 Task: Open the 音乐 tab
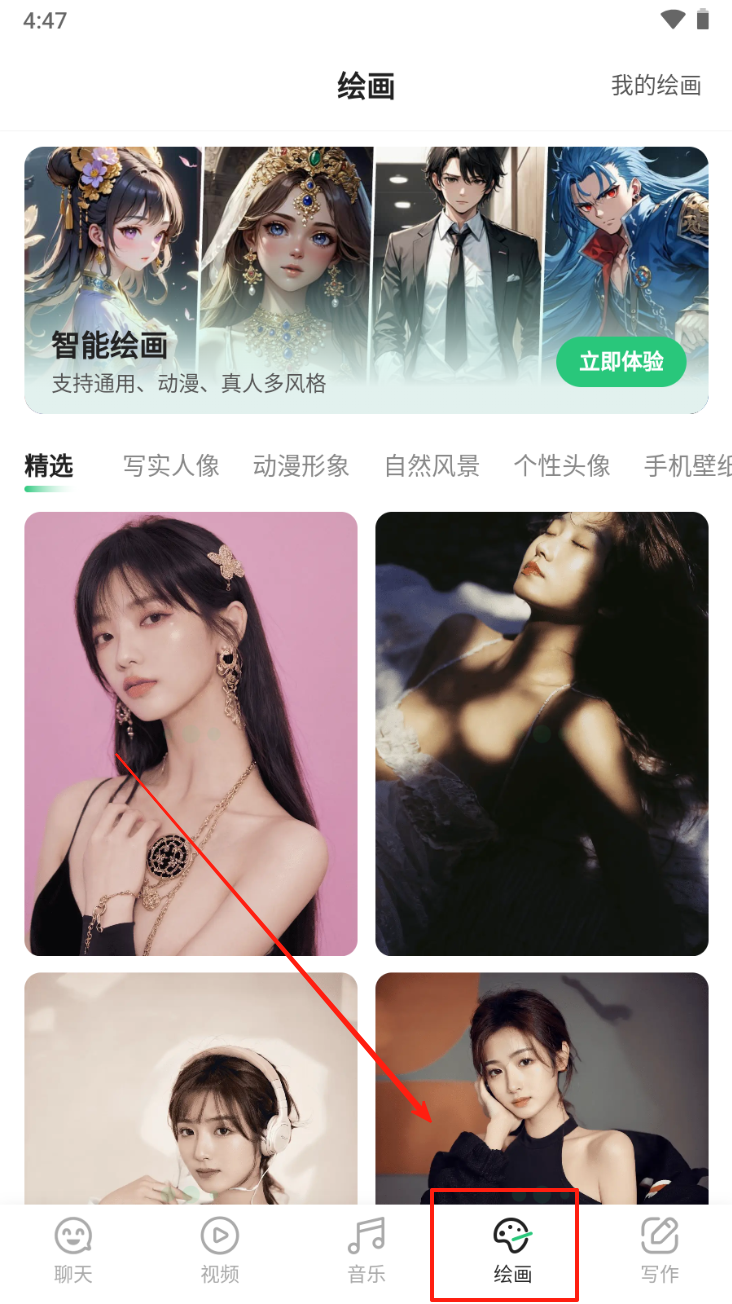366,1250
